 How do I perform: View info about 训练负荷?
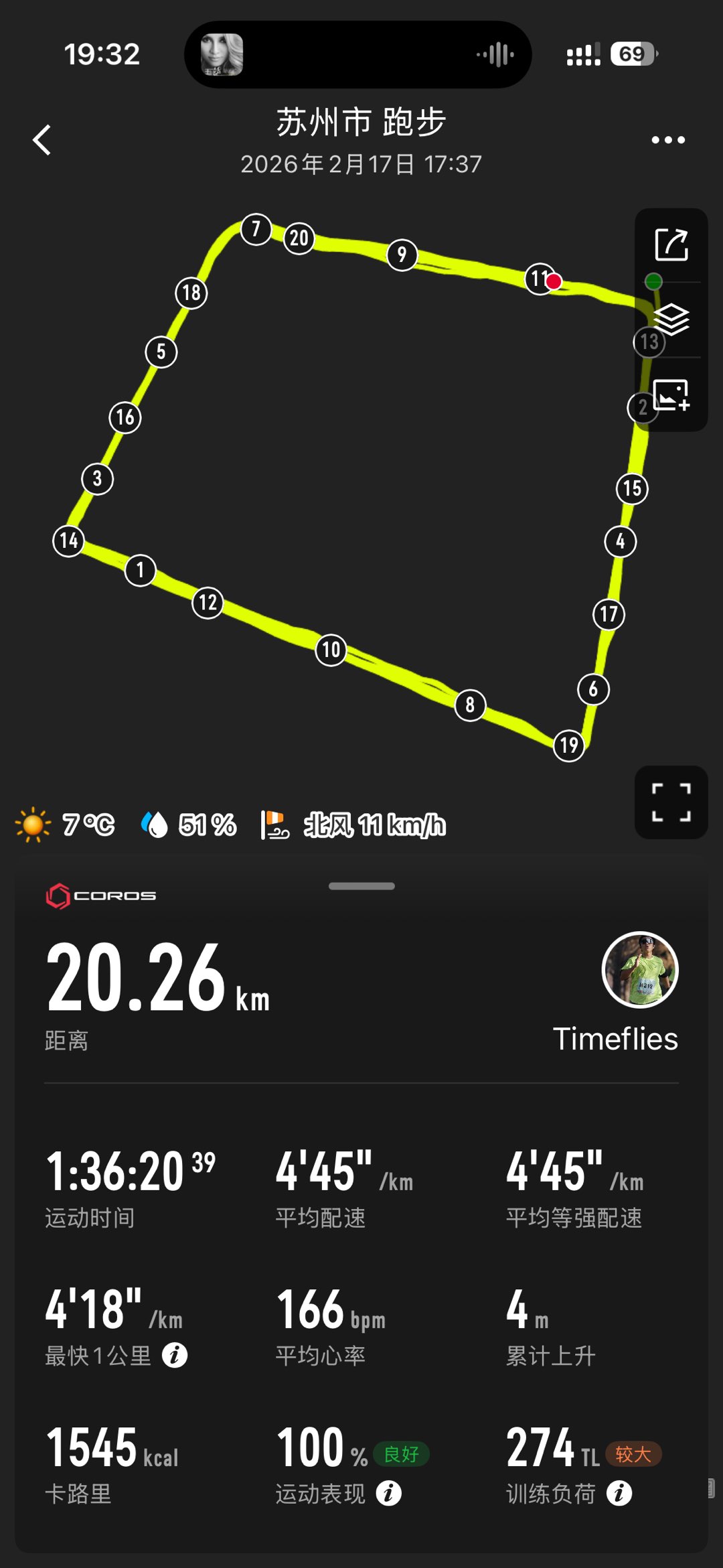(x=619, y=1493)
